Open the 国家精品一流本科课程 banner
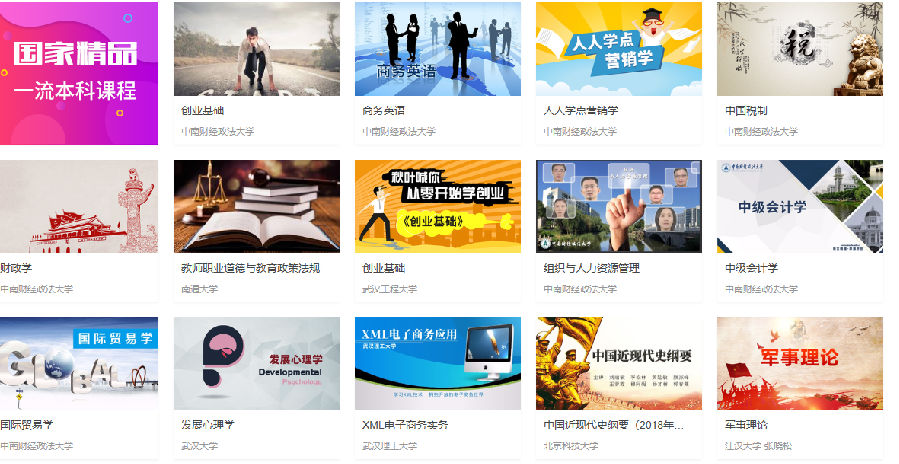Image resolution: width=899 pixels, height=464 pixels. (79, 73)
